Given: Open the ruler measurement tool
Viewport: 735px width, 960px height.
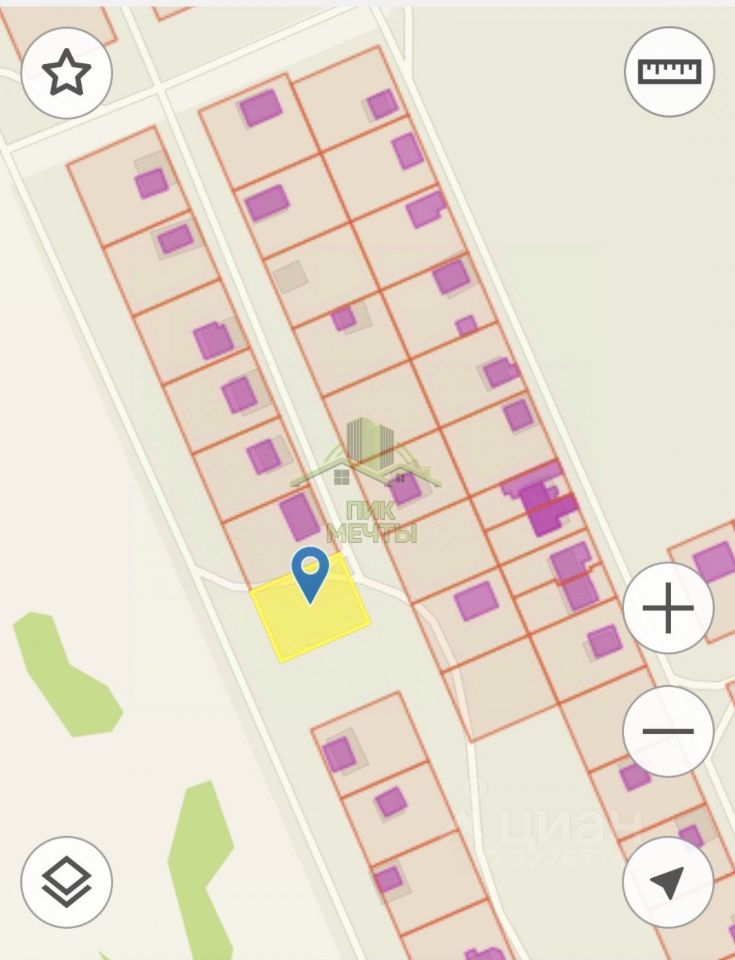Looking at the screenshot, I should coord(669,71).
